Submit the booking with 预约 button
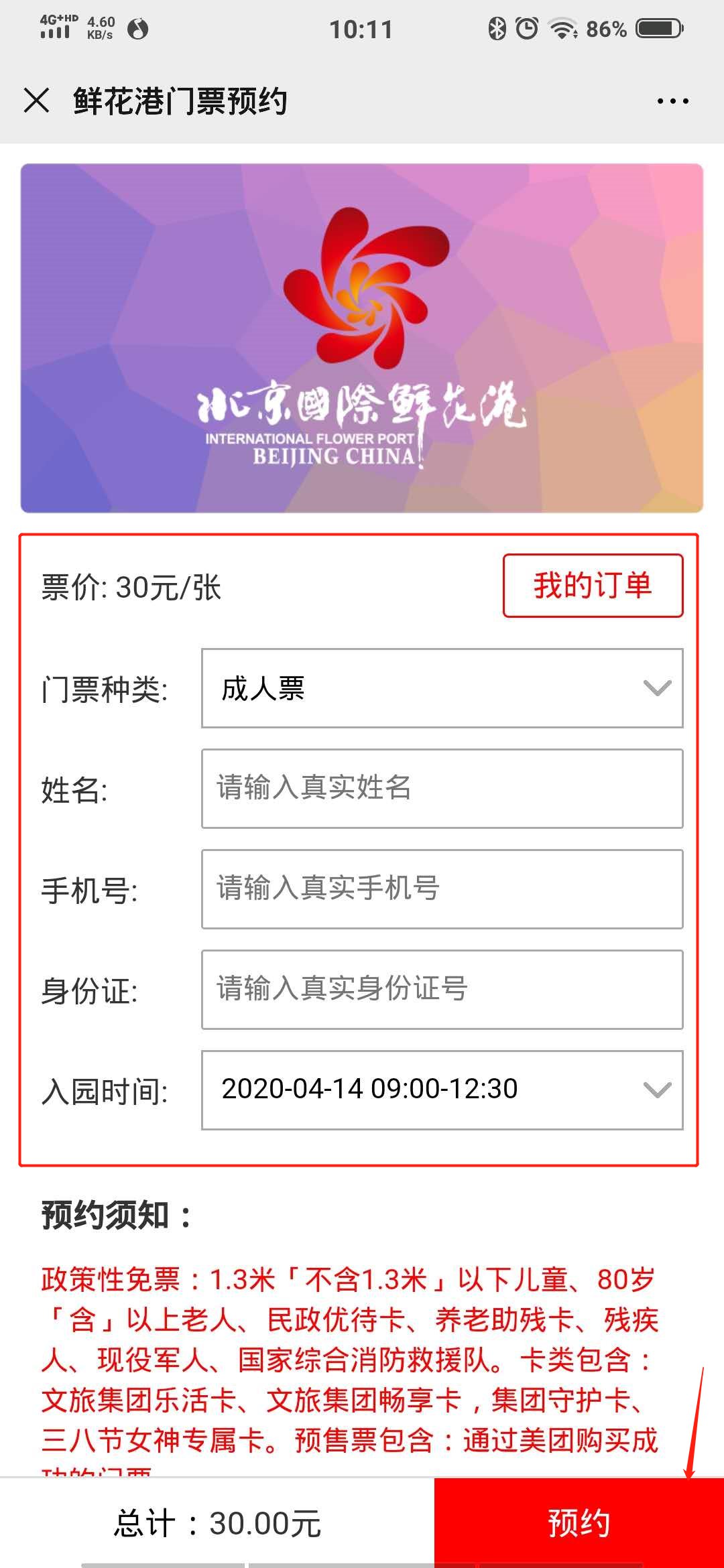The image size is (724, 1568). tap(579, 1522)
